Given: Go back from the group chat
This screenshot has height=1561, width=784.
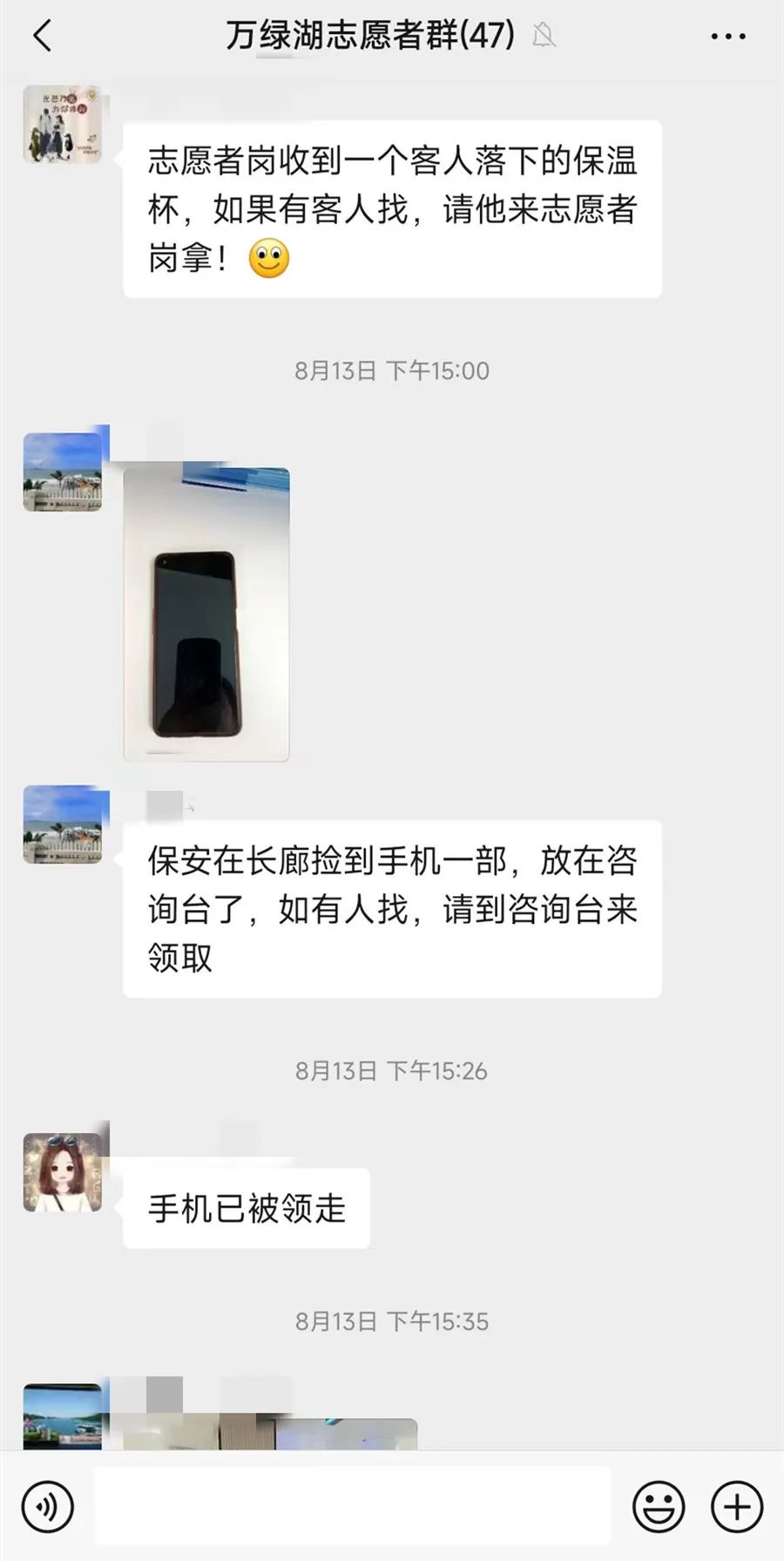Looking at the screenshot, I should tap(42, 37).
